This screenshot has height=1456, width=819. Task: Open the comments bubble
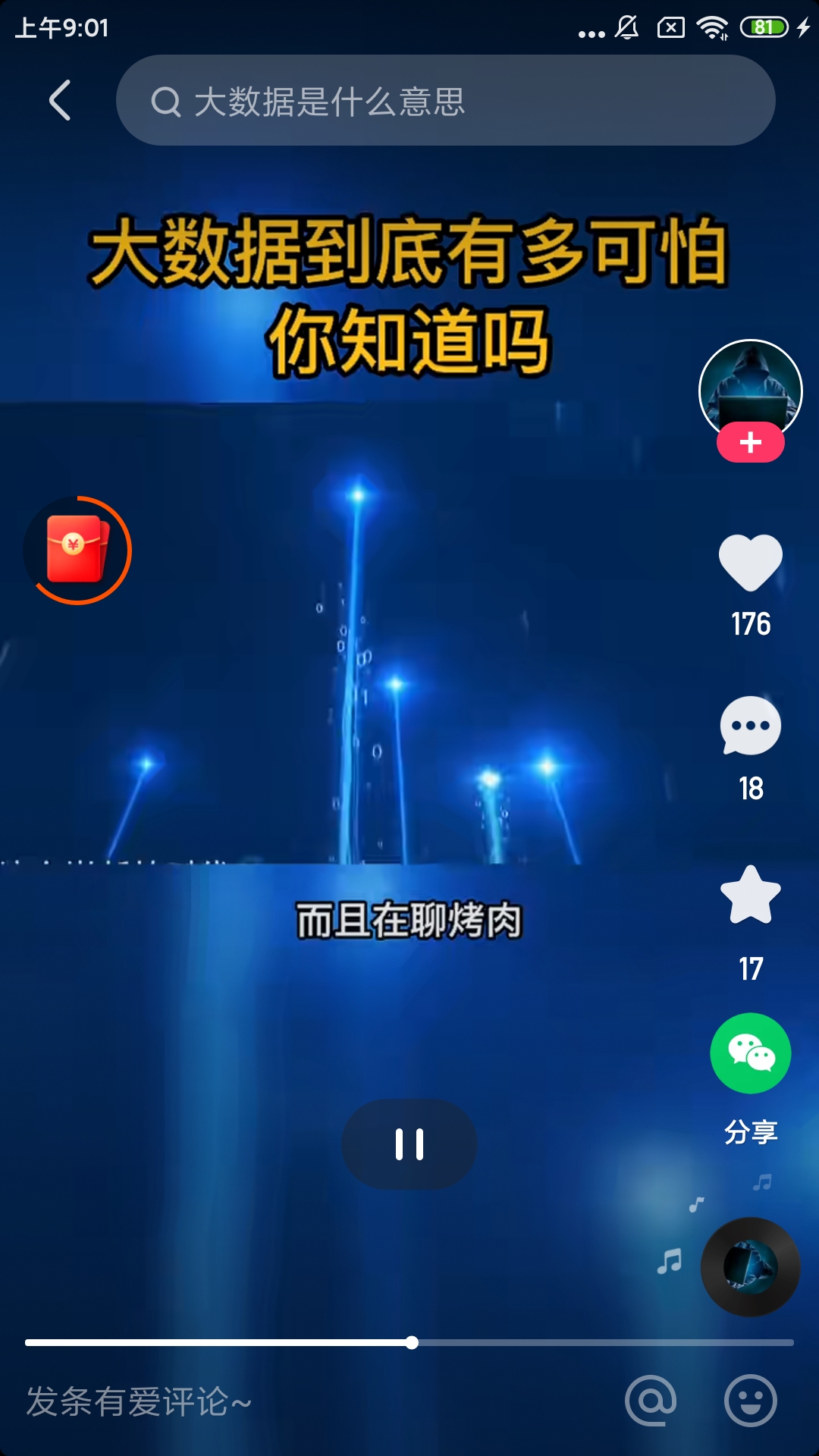(x=750, y=726)
